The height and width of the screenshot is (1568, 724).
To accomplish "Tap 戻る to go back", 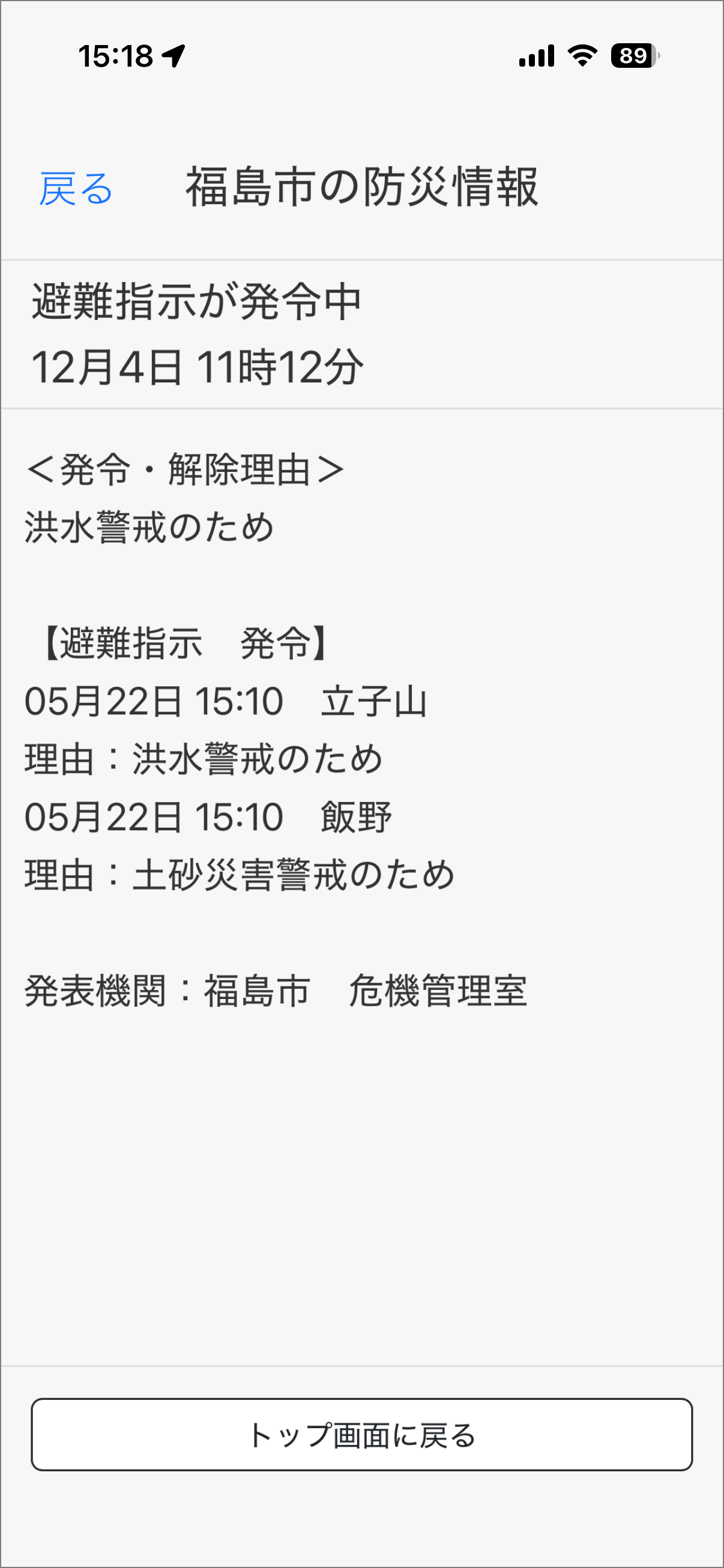I will (x=76, y=188).
